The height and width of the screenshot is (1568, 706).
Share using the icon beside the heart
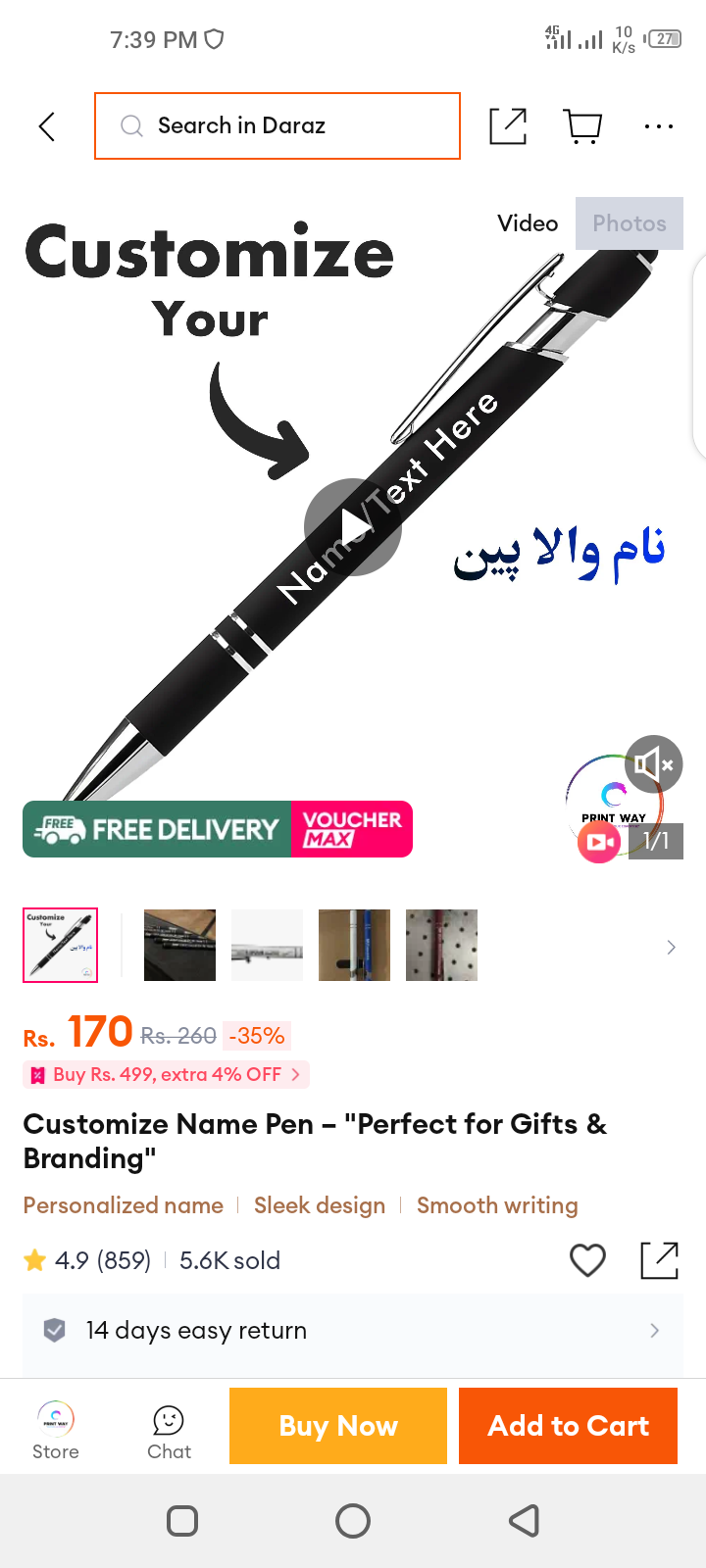coord(659,1260)
